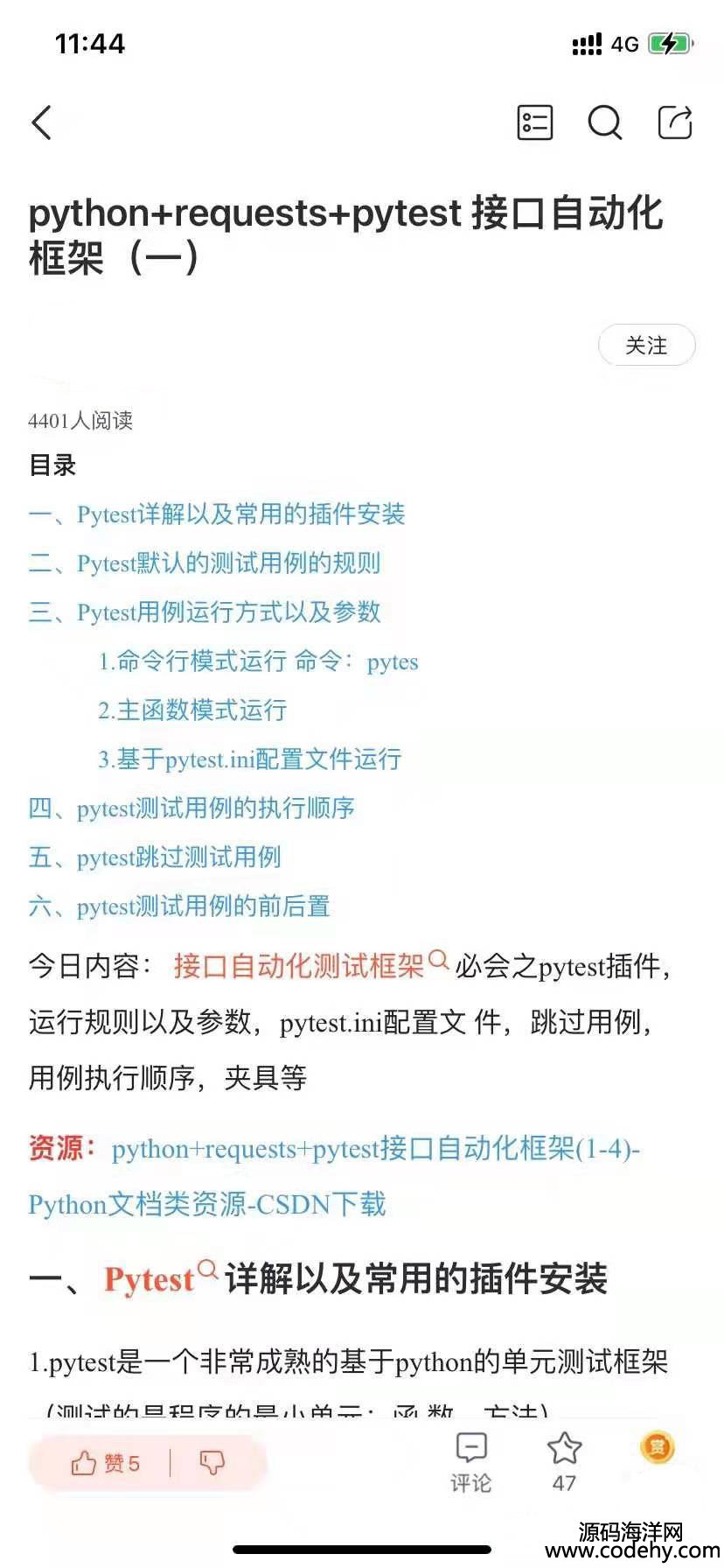Viewport: 724px width, 1568px height.
Task: Jump to 五、pytest跳过测试用例
Action: click(x=155, y=857)
